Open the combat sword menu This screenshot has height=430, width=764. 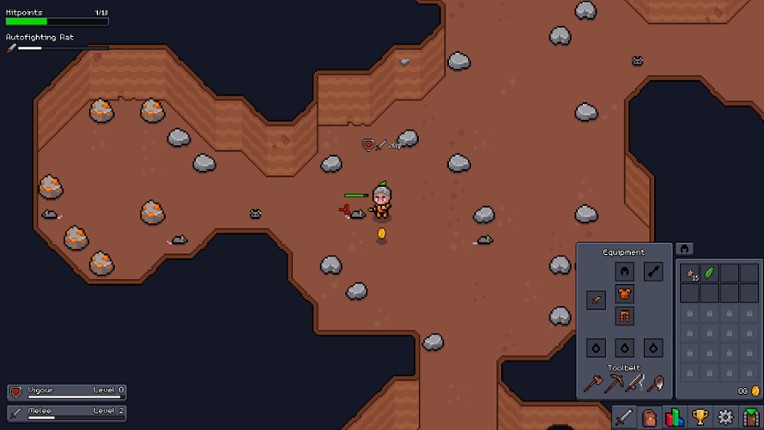[x=624, y=417]
